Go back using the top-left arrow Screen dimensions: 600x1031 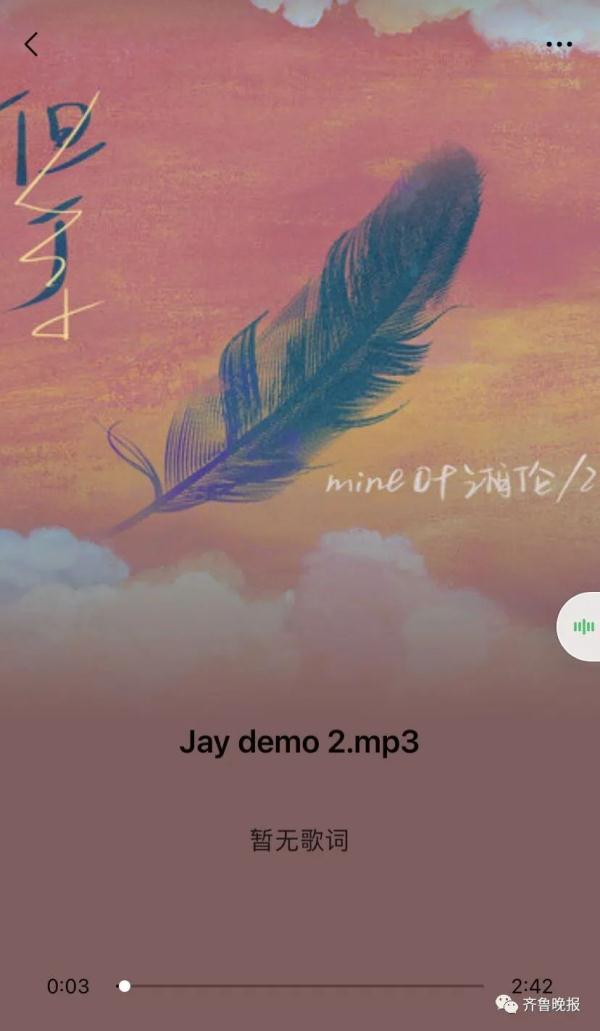pos(31,44)
